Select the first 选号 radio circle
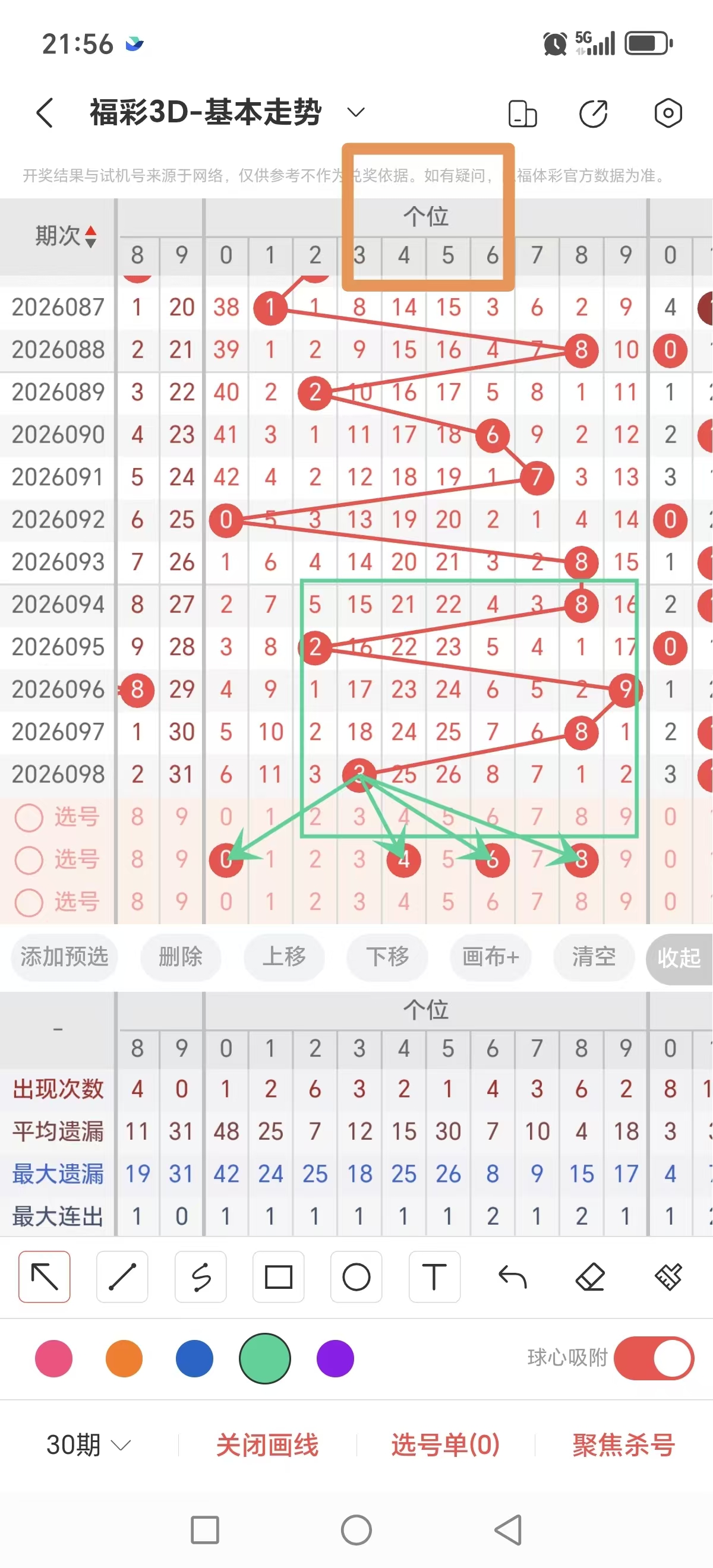 (x=29, y=817)
